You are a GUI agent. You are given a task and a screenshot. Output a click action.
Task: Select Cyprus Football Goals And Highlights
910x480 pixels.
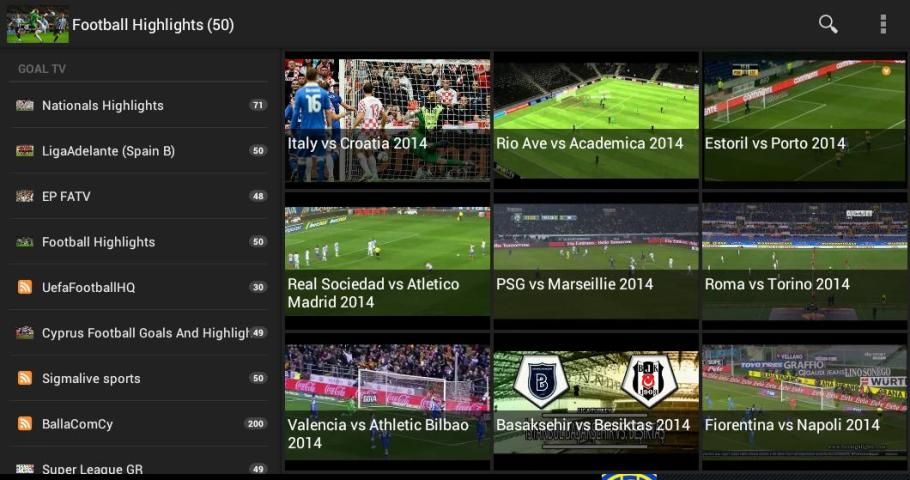point(140,333)
